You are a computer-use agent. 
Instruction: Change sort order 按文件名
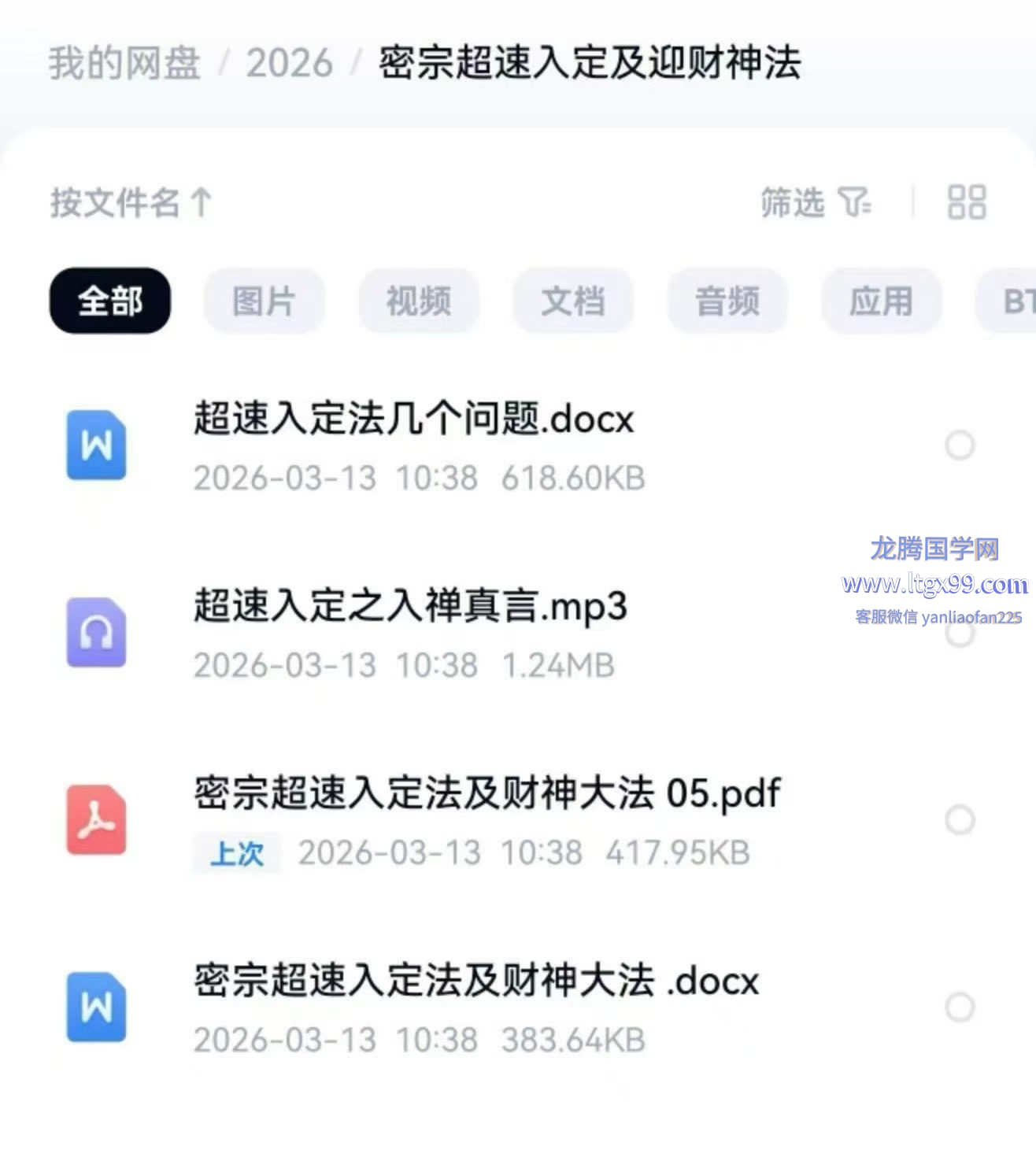[131, 202]
